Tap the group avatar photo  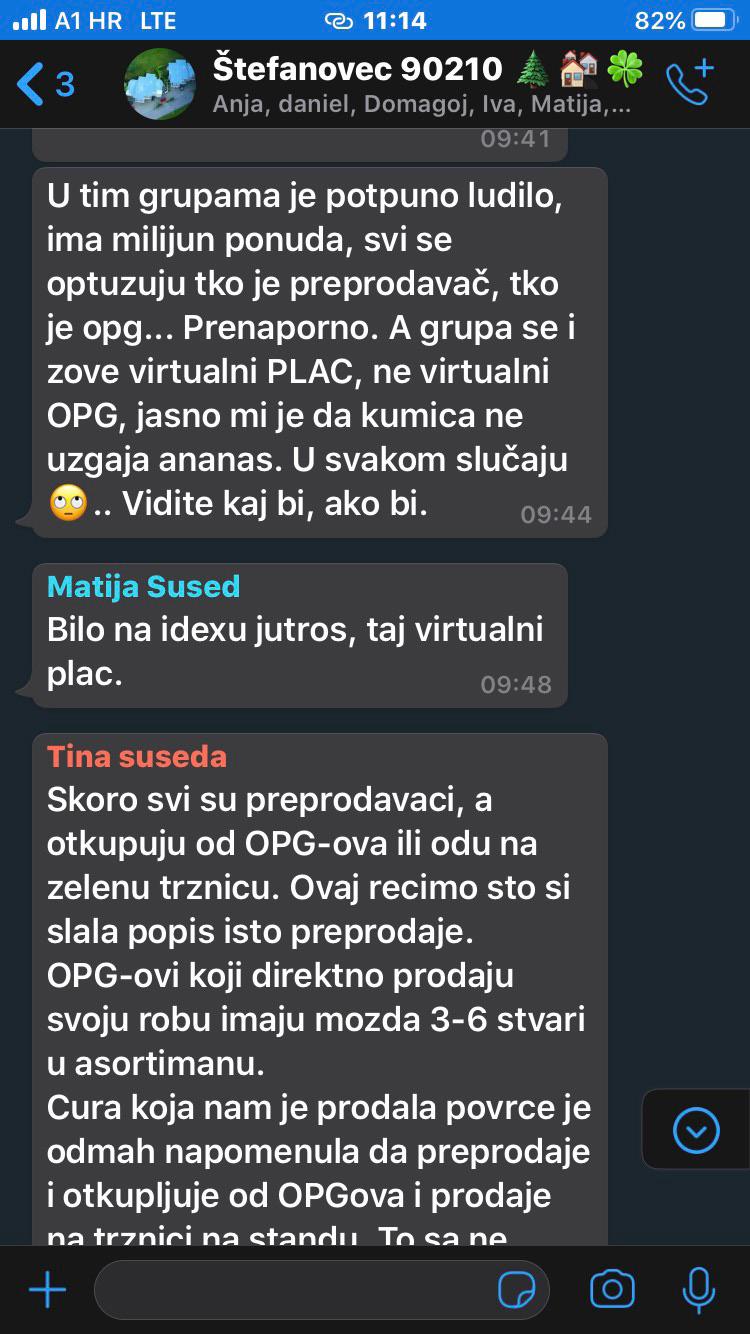(x=160, y=84)
